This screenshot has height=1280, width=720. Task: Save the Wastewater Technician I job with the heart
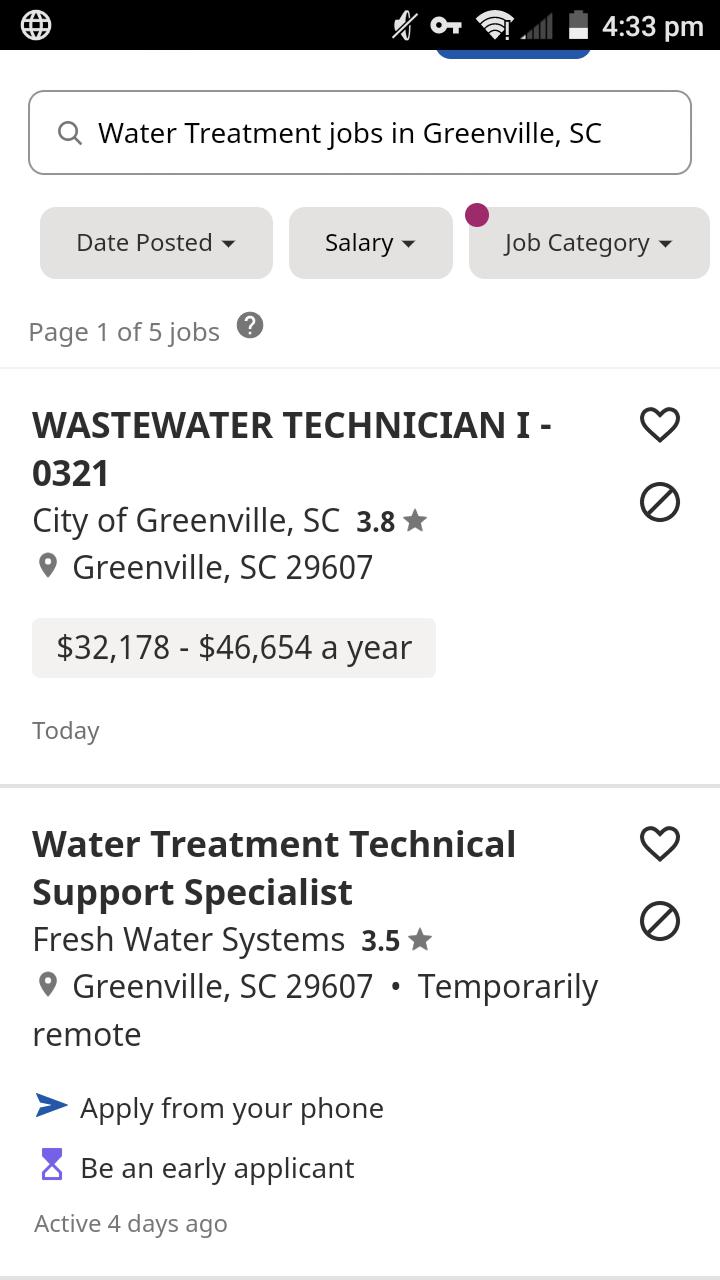click(660, 425)
